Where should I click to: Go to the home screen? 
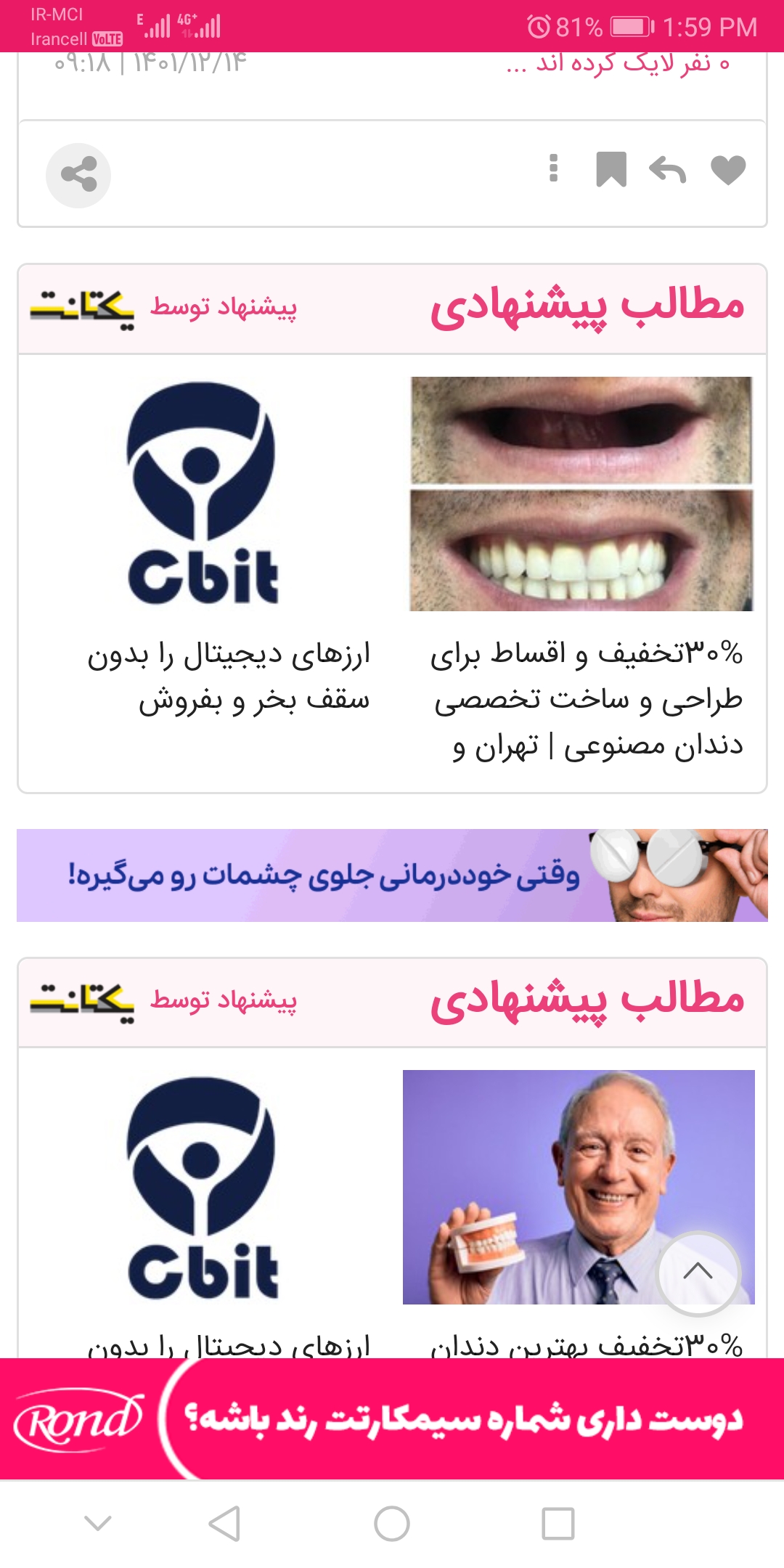[x=392, y=1523]
